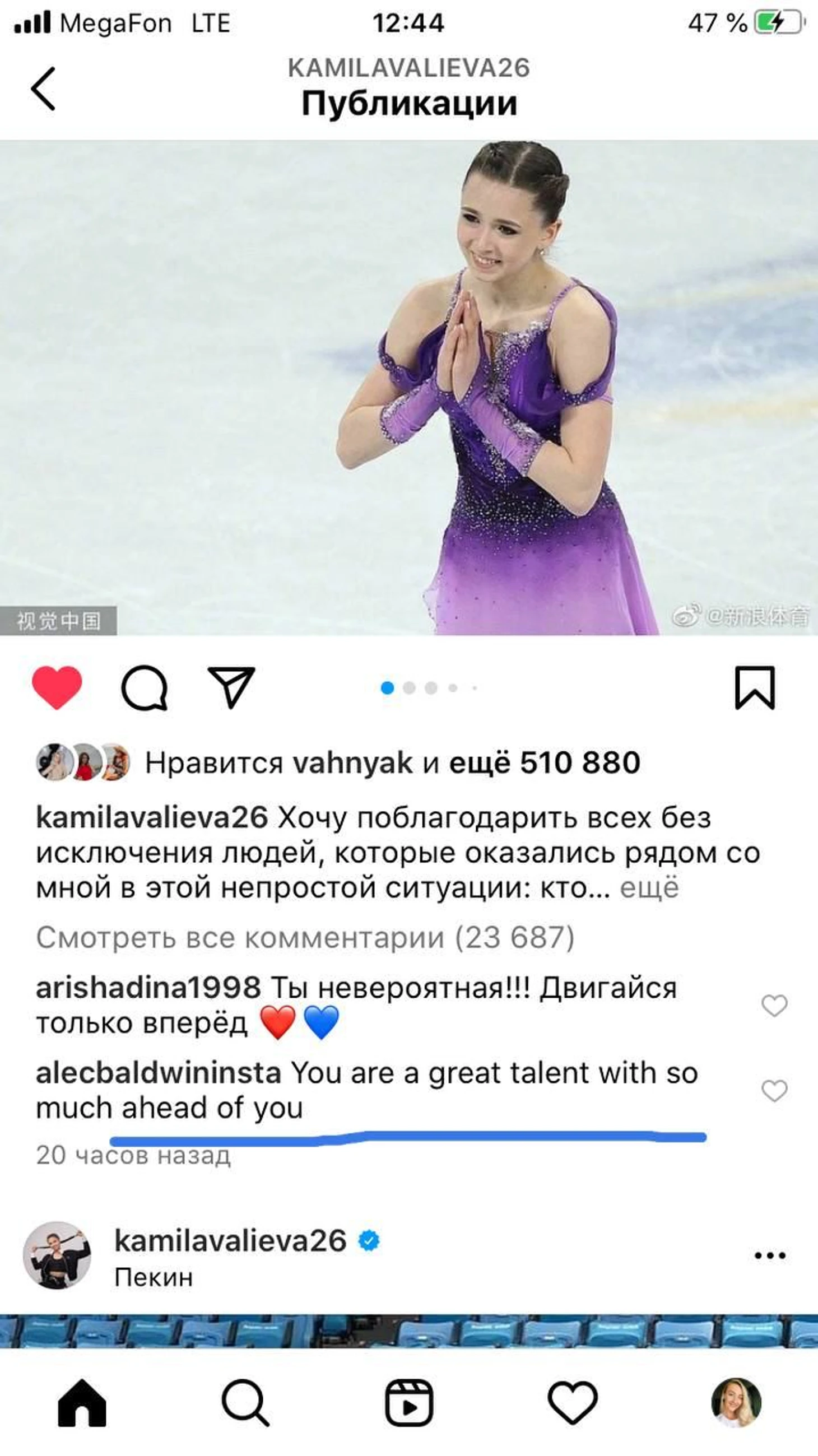Like the comment from alecbaldwininsta

tap(774, 1091)
